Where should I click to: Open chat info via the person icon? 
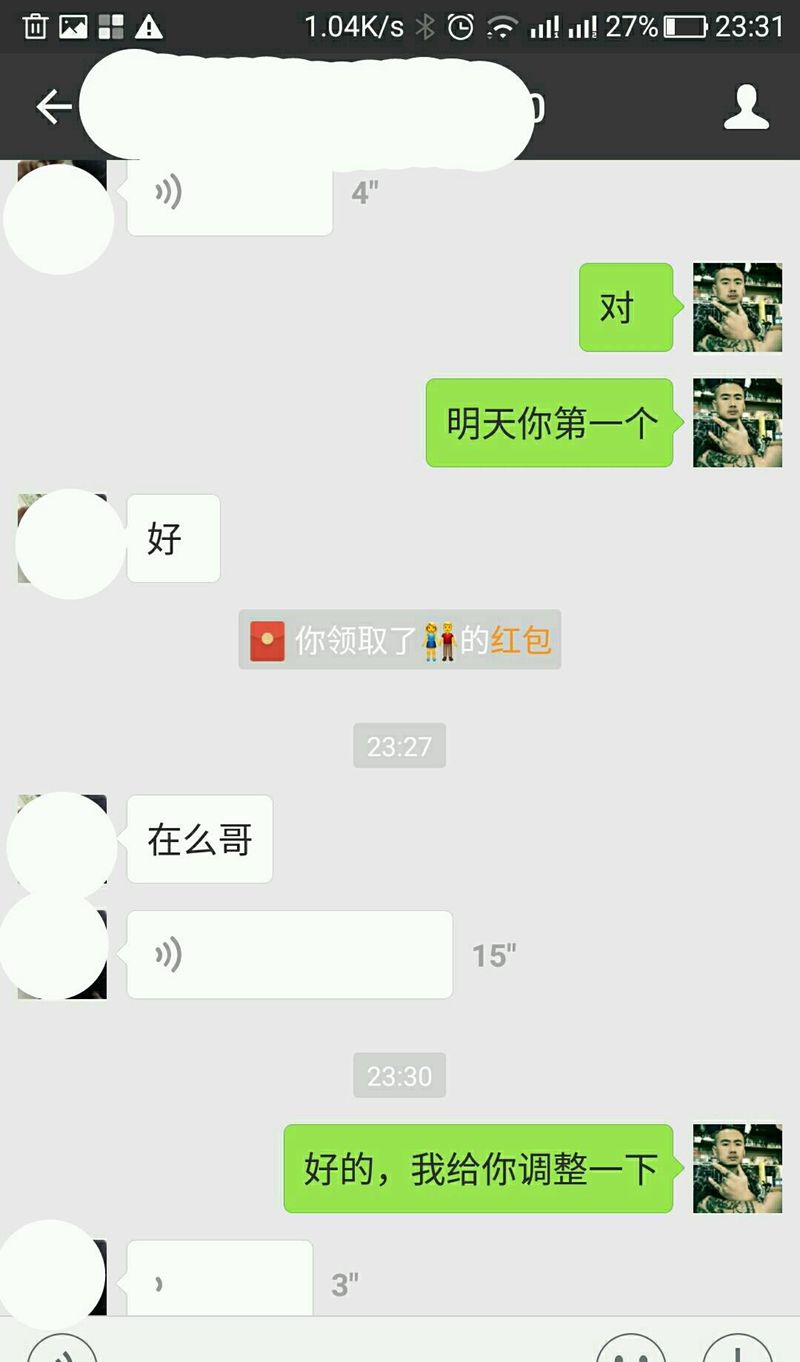click(746, 107)
